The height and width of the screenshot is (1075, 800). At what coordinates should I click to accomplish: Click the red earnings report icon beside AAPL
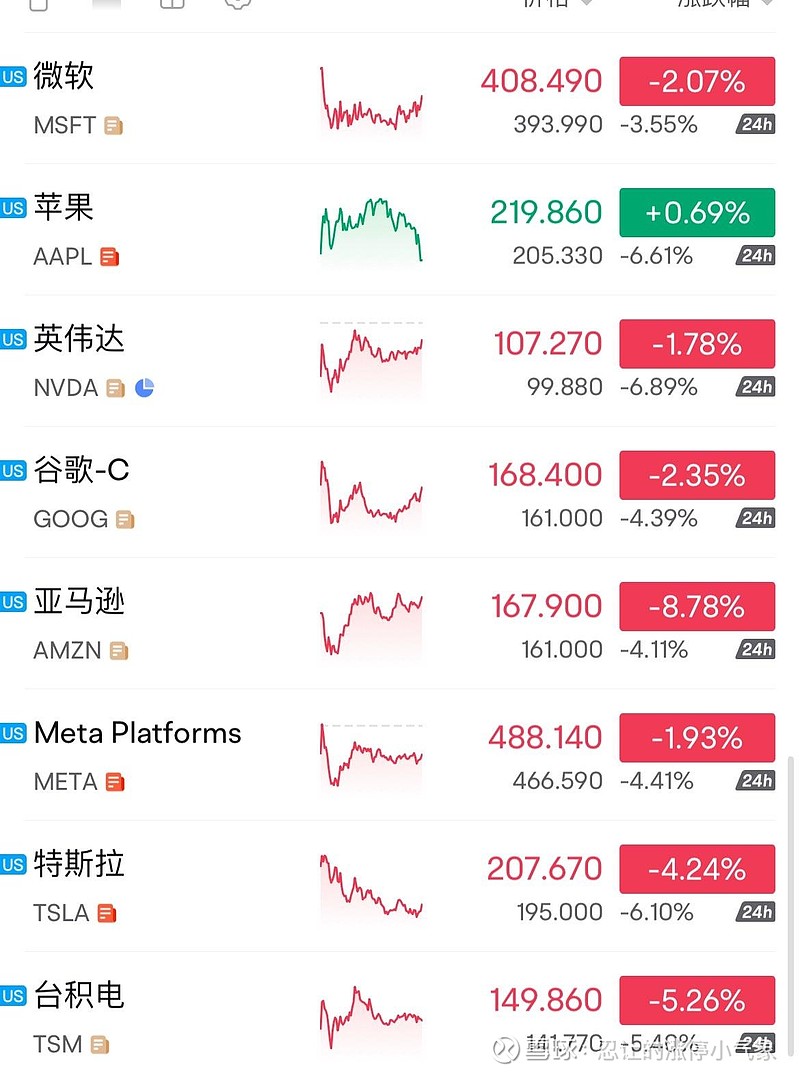[111, 256]
